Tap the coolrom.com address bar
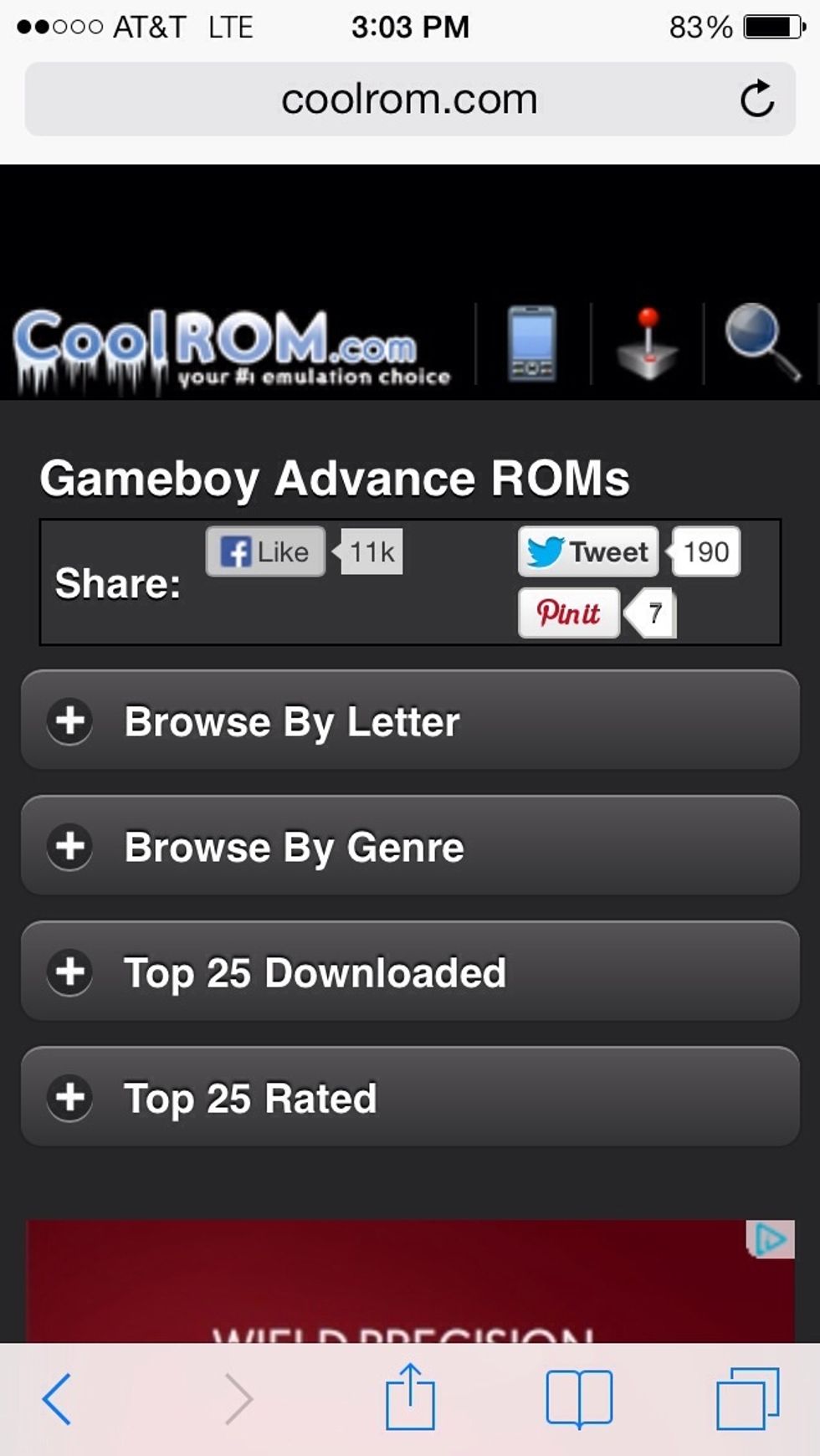820x1456 pixels. pyautogui.click(x=409, y=99)
